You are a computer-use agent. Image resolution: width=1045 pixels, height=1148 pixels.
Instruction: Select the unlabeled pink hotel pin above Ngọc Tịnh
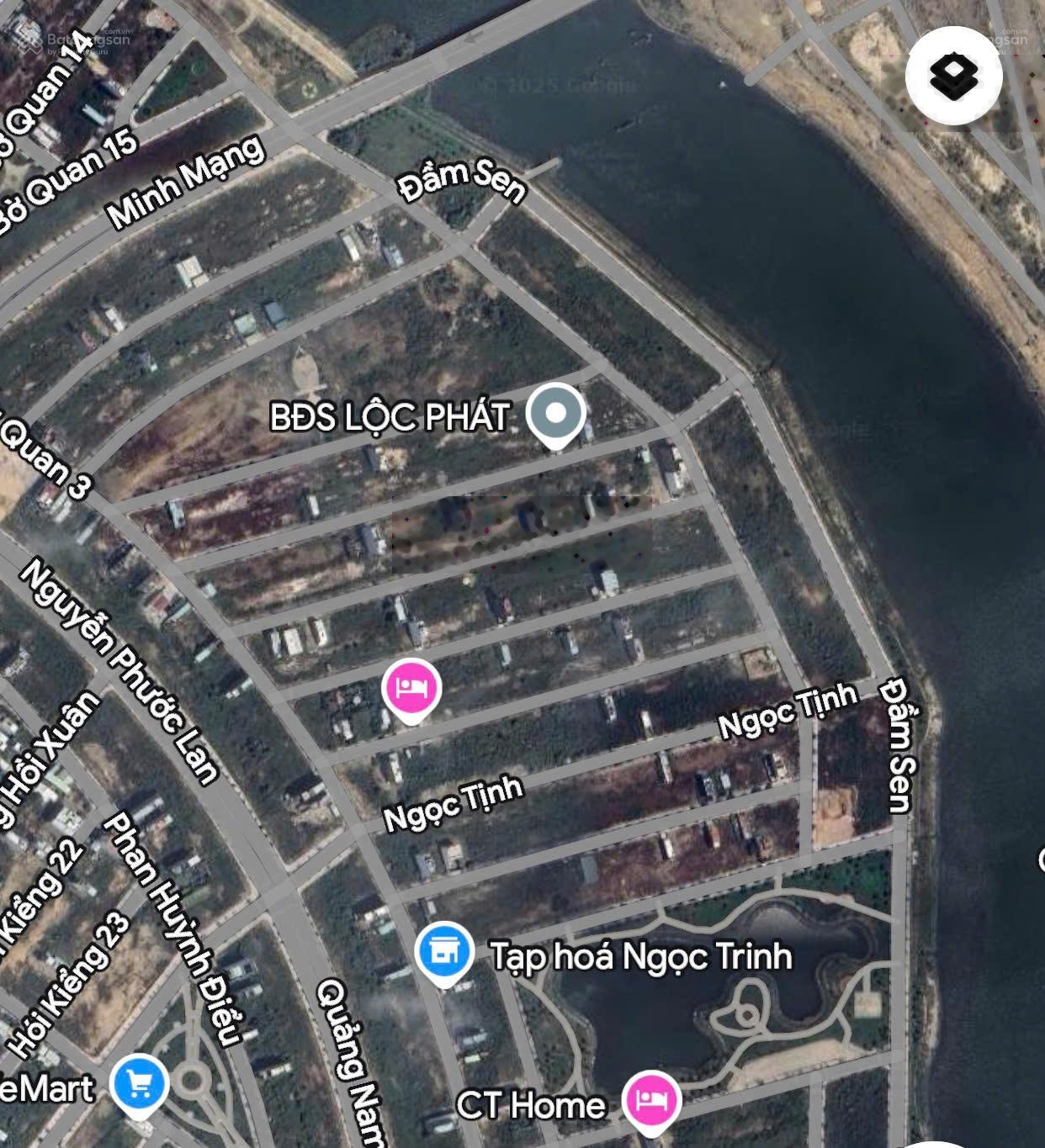pyautogui.click(x=411, y=689)
